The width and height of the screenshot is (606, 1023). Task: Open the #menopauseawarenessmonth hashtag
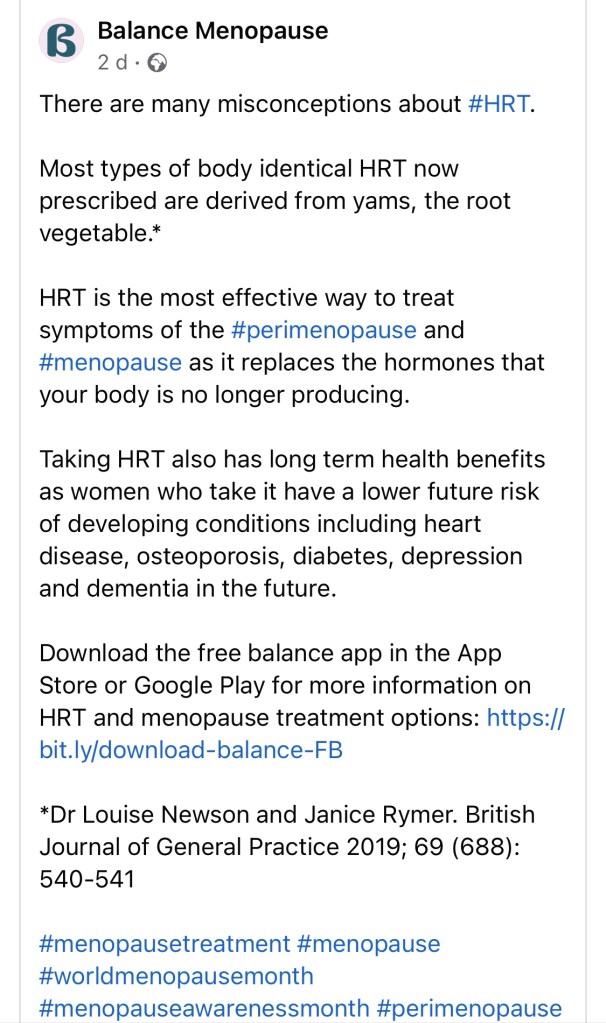click(x=205, y=1008)
